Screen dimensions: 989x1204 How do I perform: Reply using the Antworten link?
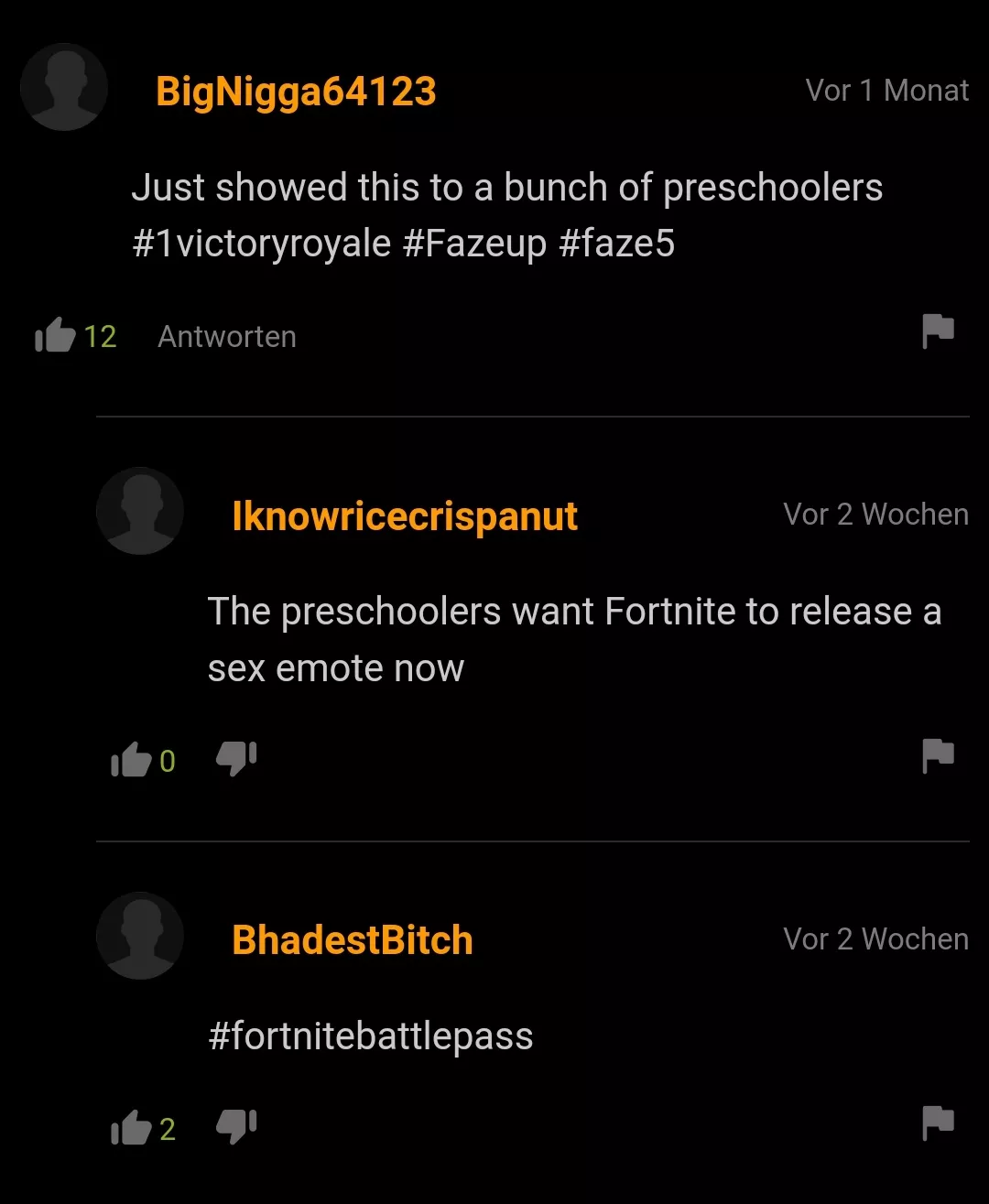226,335
